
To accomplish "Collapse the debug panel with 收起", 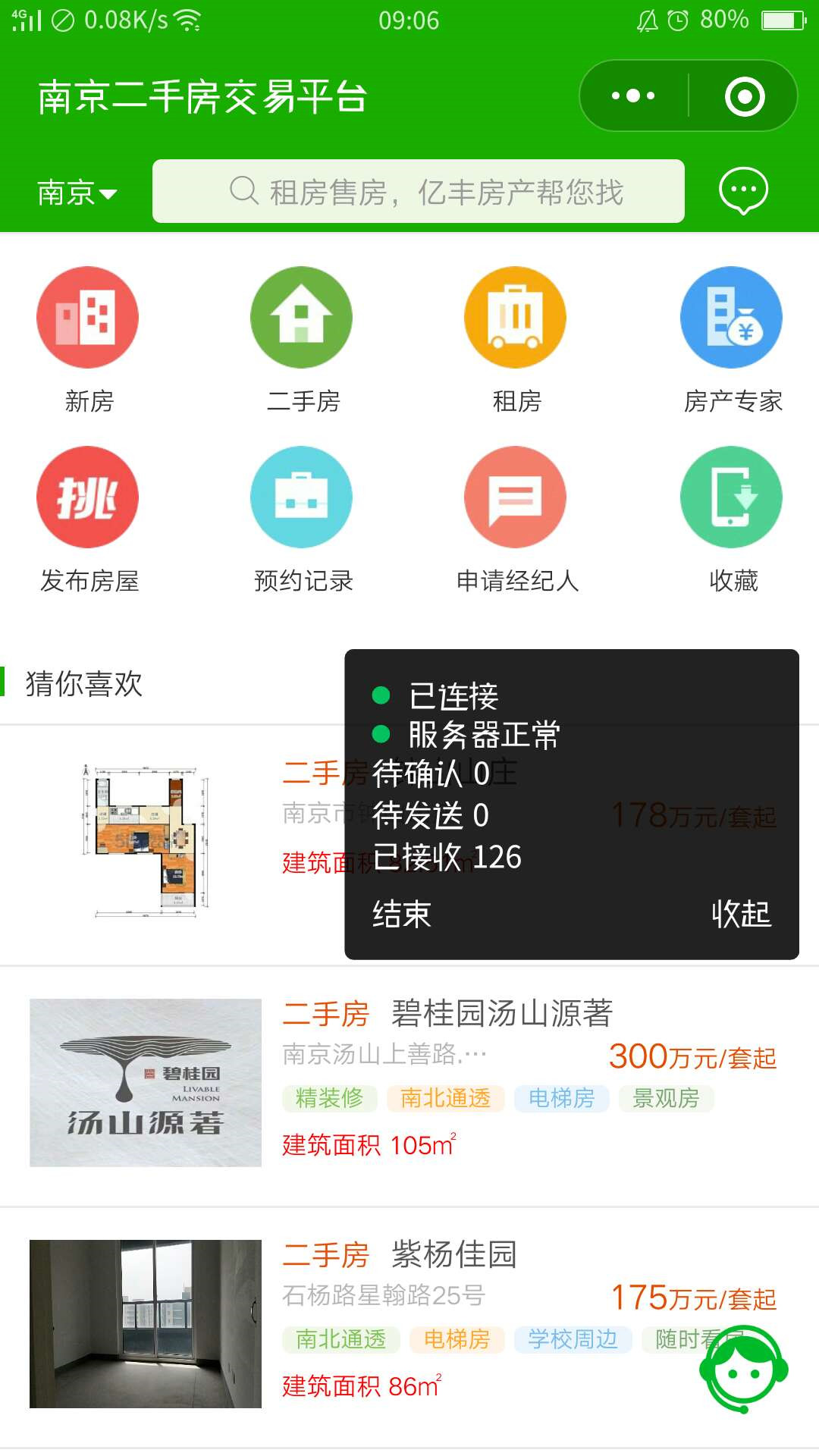I will 741,914.
